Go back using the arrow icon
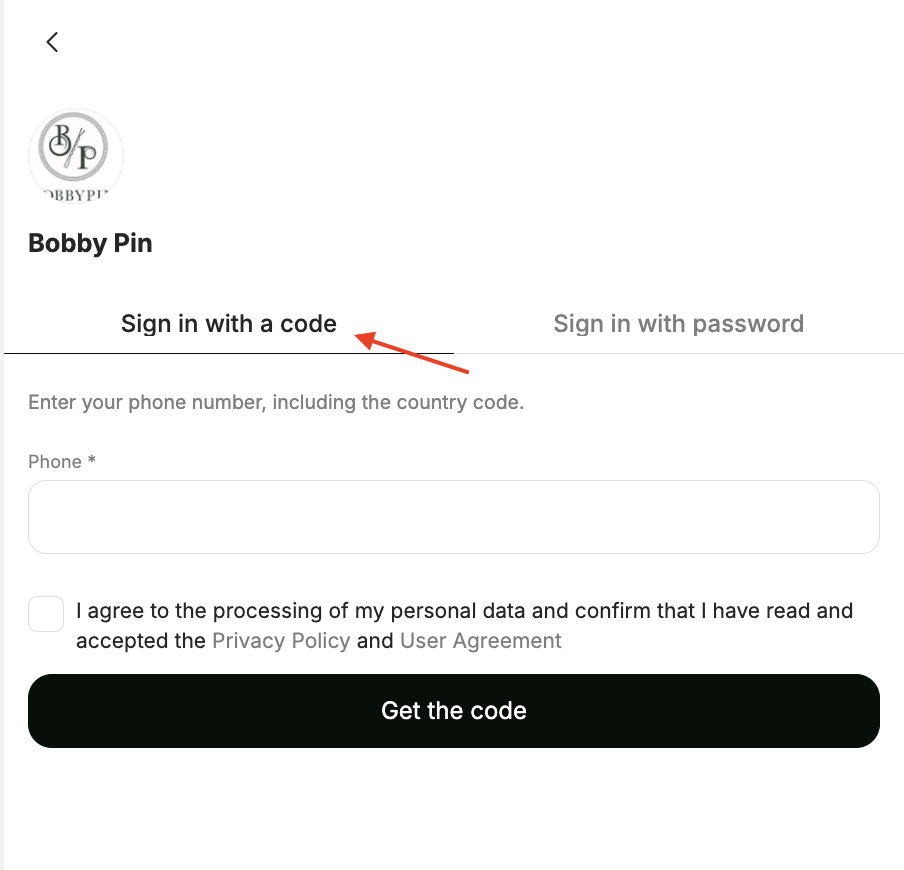Screen dimensions: 904x870 52,42
